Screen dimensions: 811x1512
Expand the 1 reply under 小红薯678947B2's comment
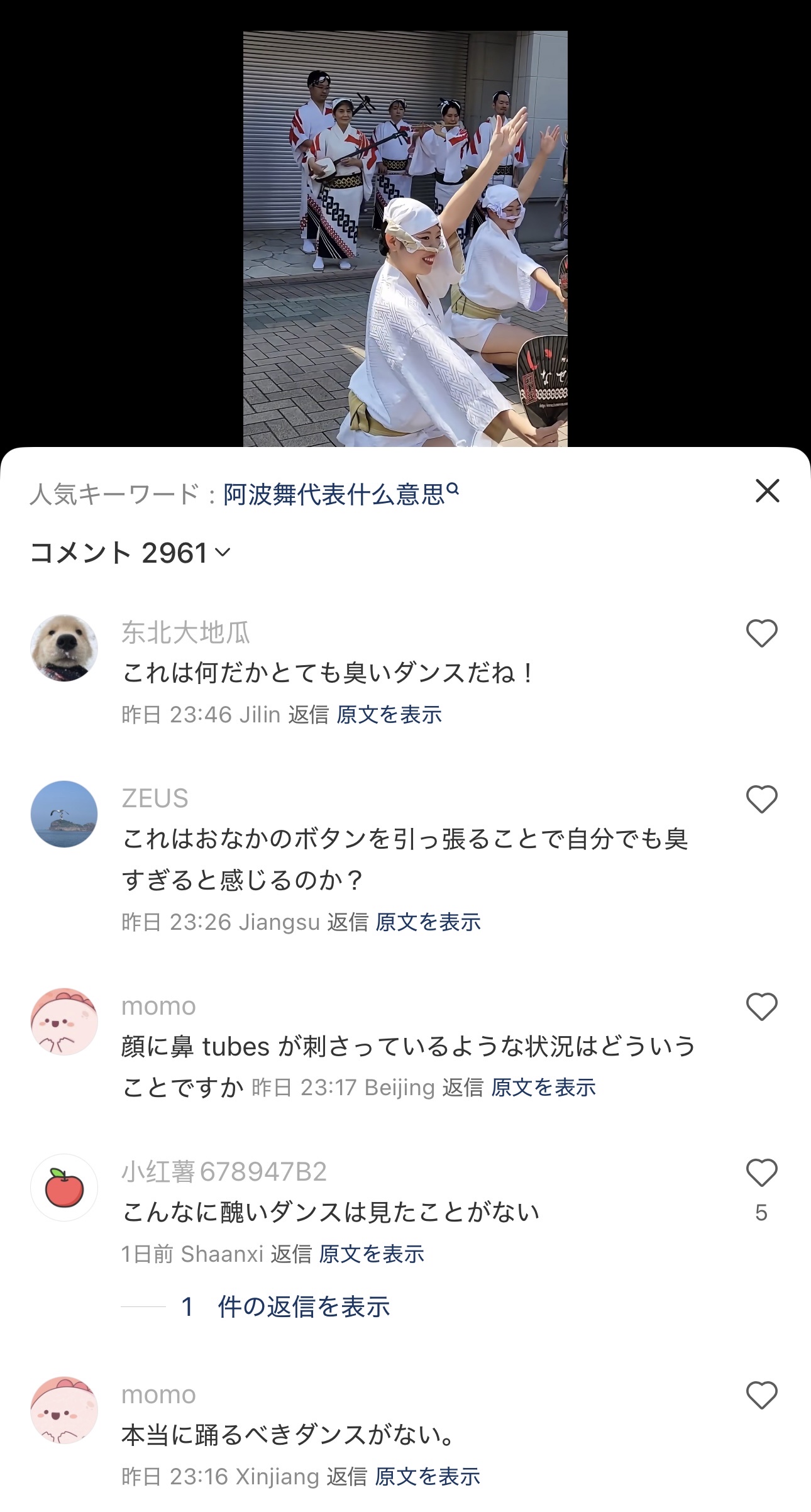point(286,1307)
